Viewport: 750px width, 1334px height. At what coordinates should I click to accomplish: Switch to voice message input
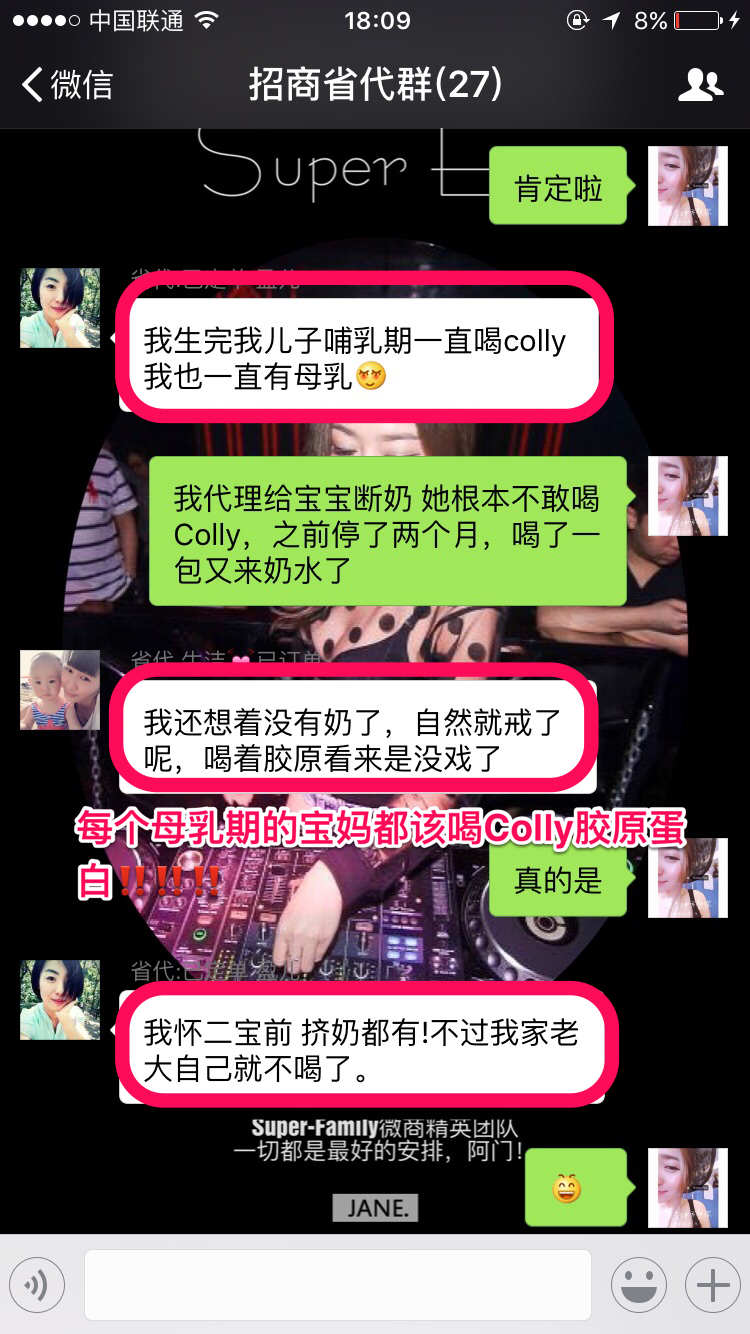pos(37,1284)
